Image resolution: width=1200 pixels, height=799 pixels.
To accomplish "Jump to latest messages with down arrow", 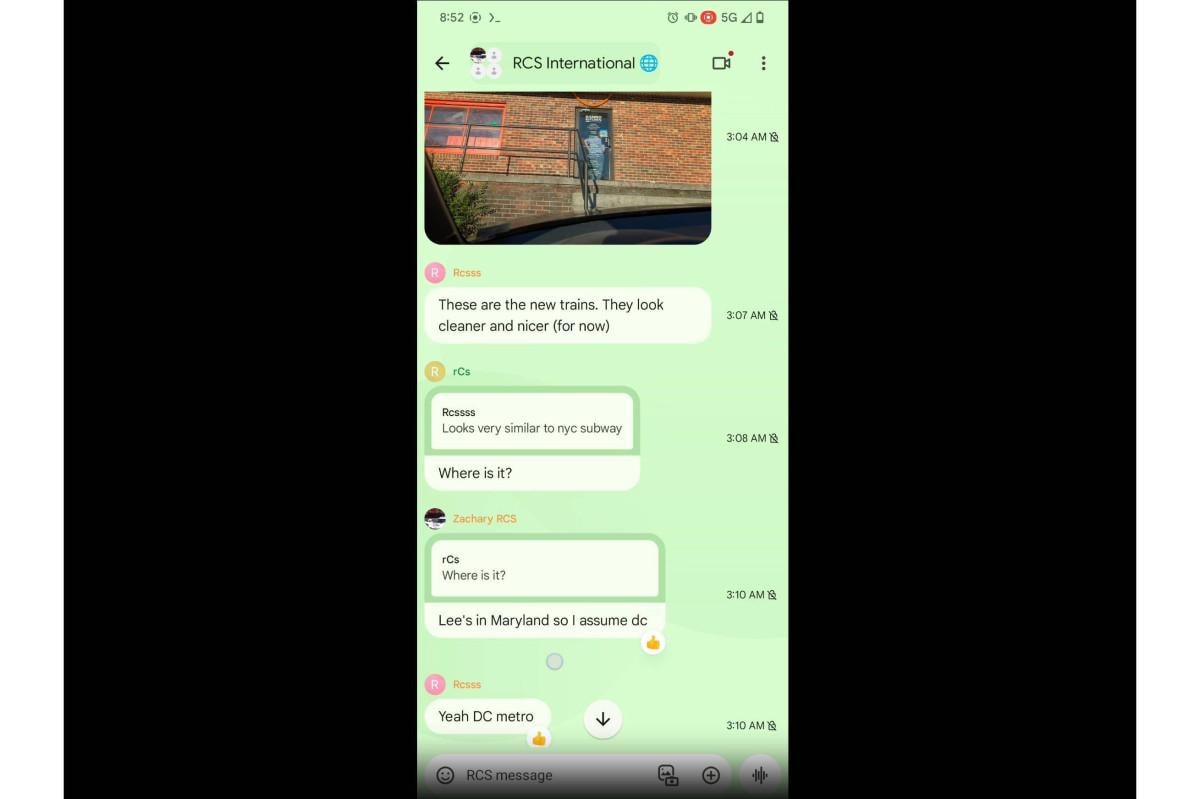I will click(x=602, y=719).
